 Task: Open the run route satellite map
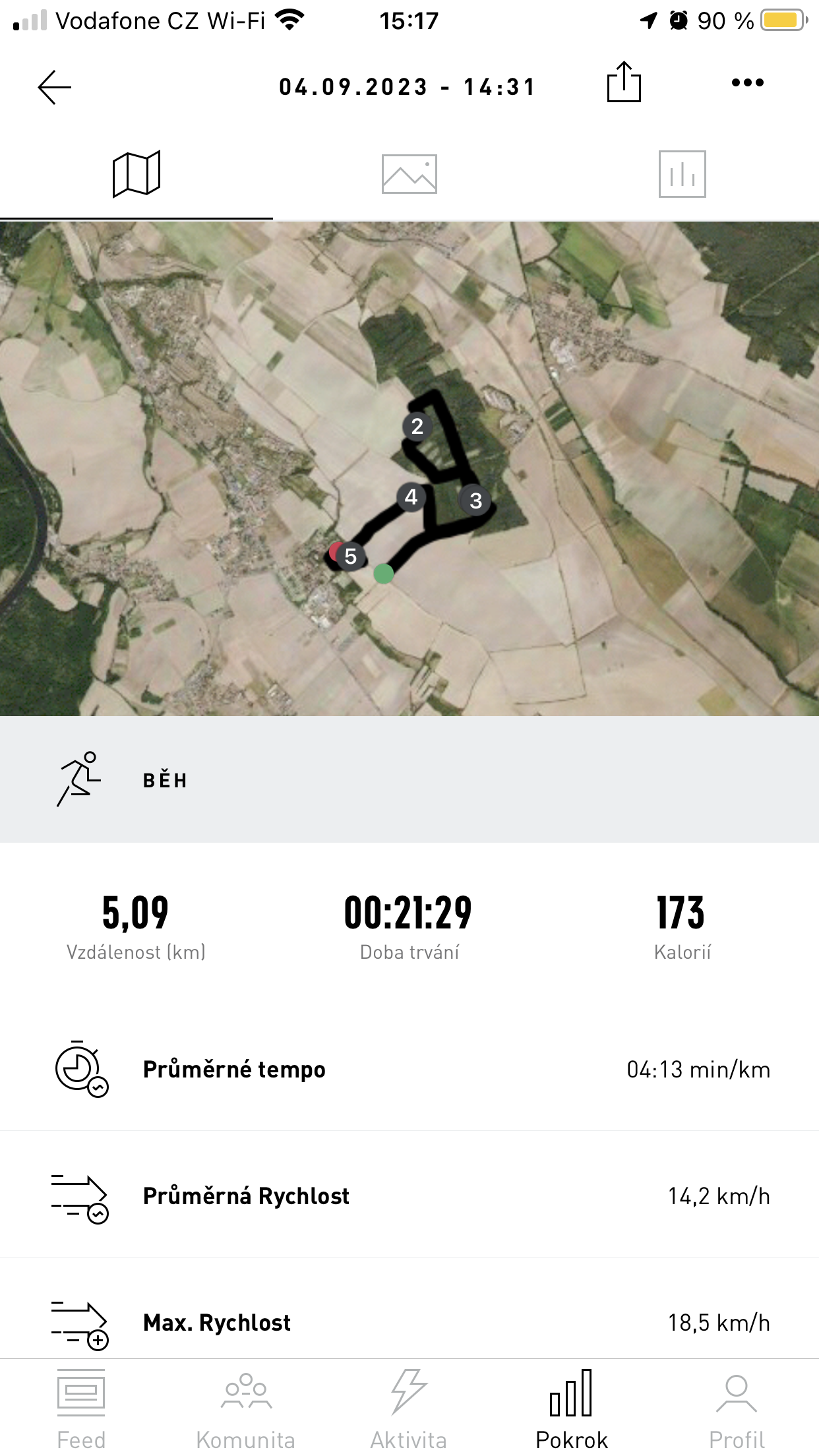[x=409, y=468]
